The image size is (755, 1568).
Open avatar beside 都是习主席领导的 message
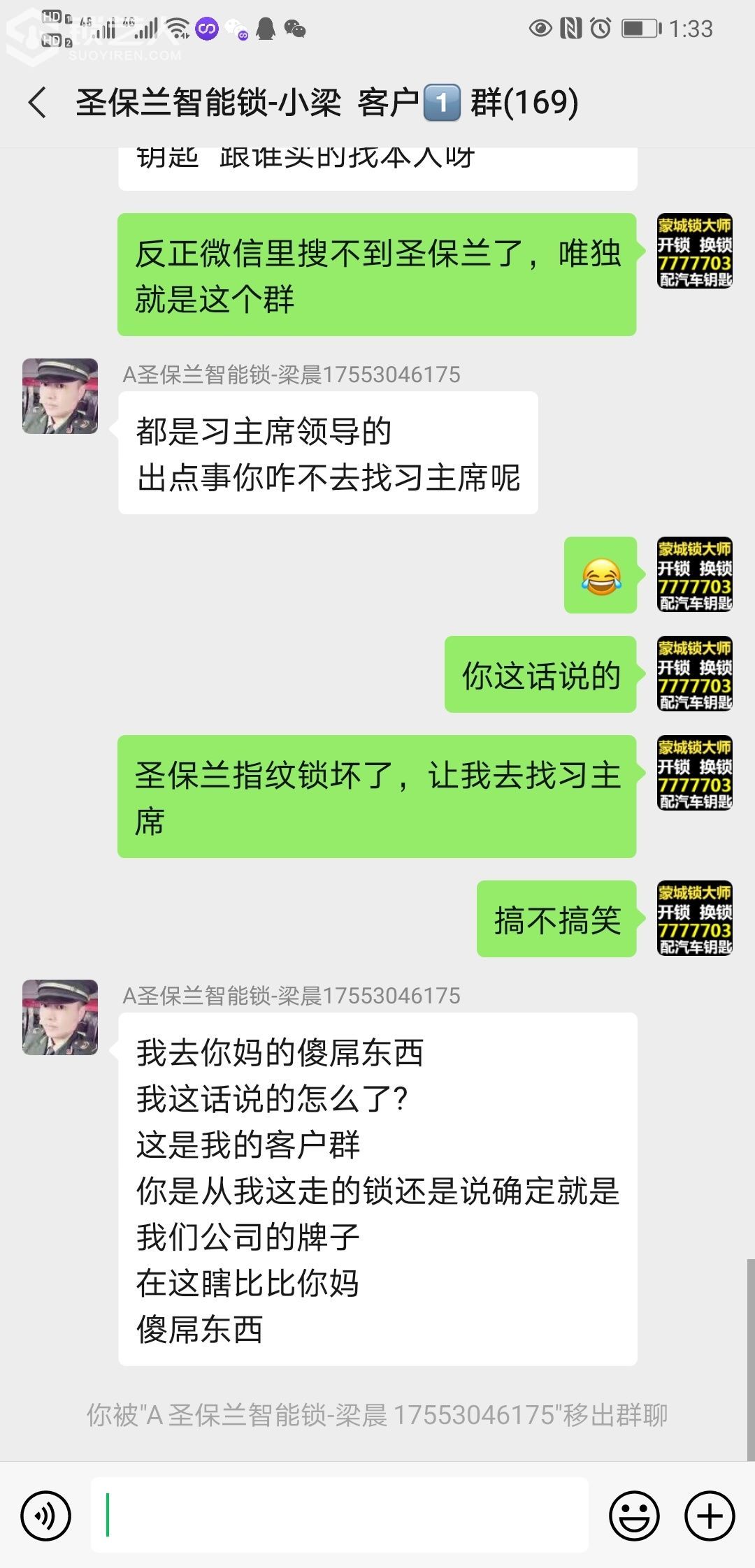[x=60, y=396]
